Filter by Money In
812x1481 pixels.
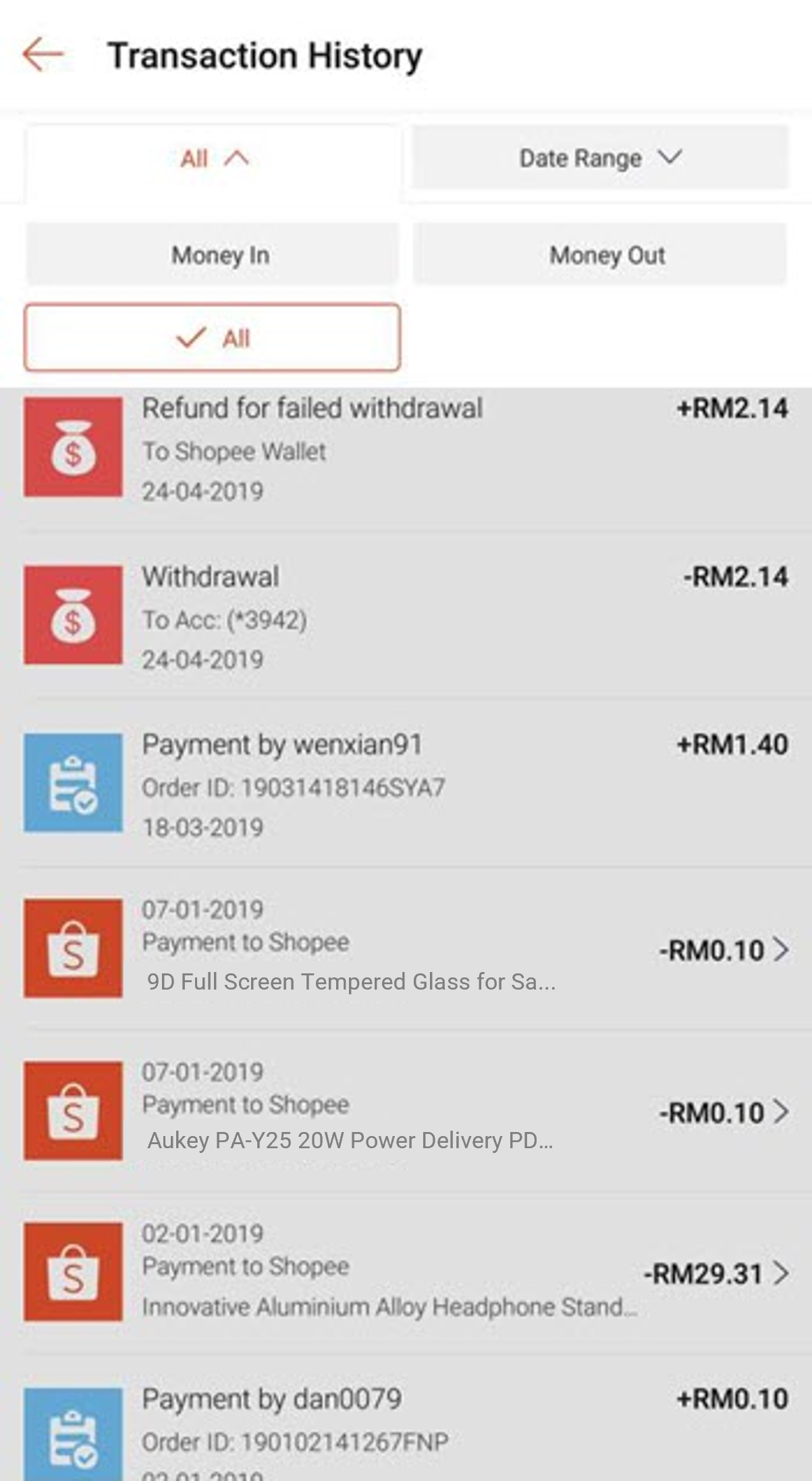click(212, 255)
